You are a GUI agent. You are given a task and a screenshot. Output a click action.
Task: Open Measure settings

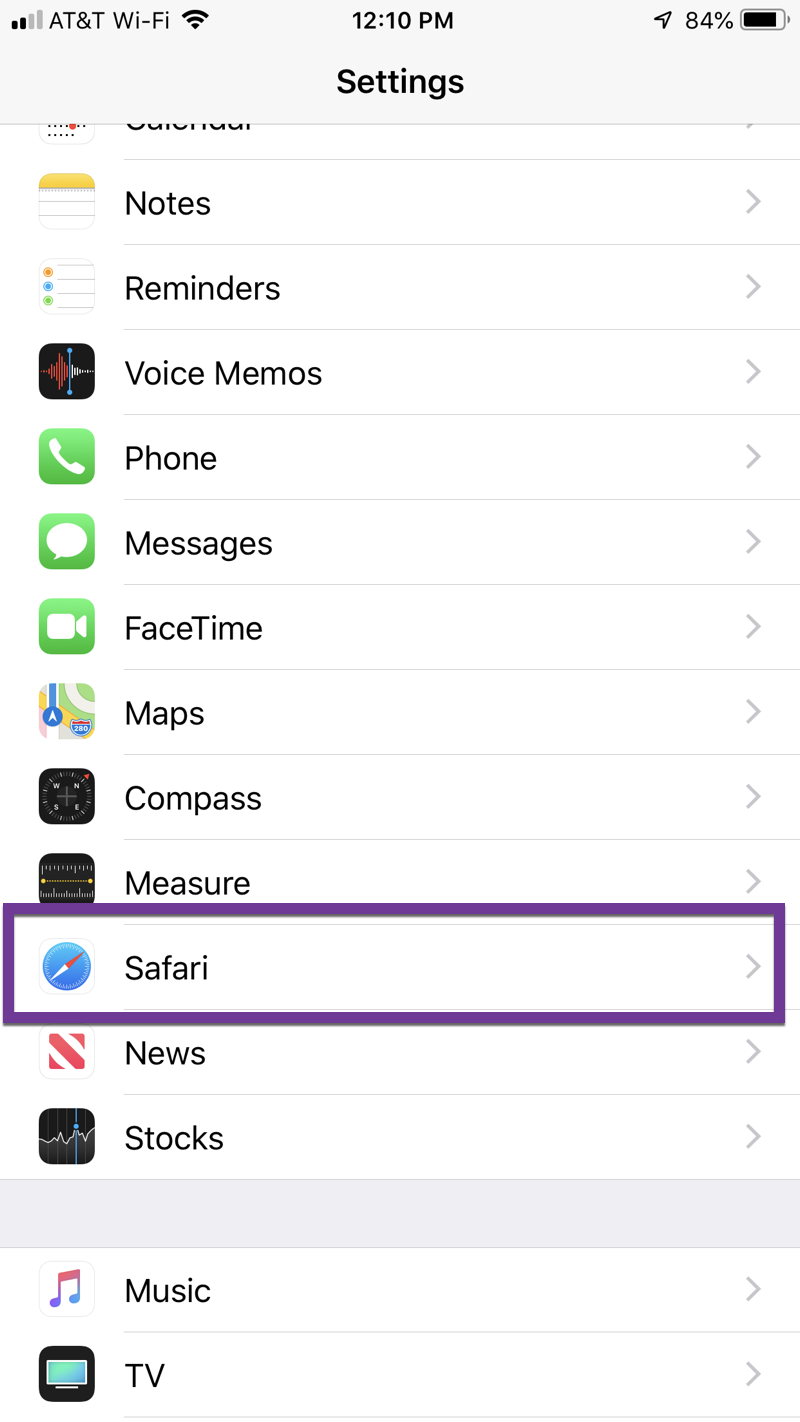[400, 880]
